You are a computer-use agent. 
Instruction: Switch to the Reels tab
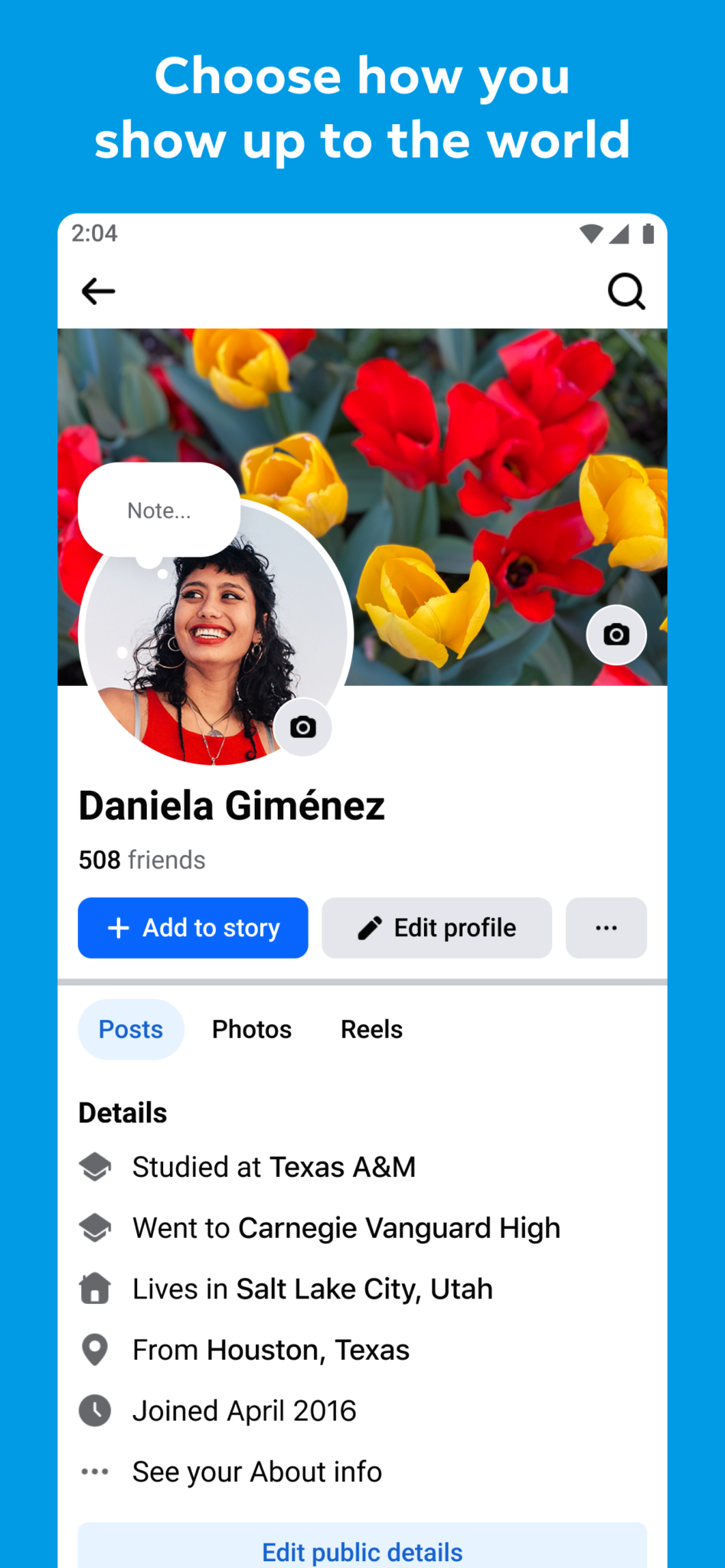click(371, 1029)
